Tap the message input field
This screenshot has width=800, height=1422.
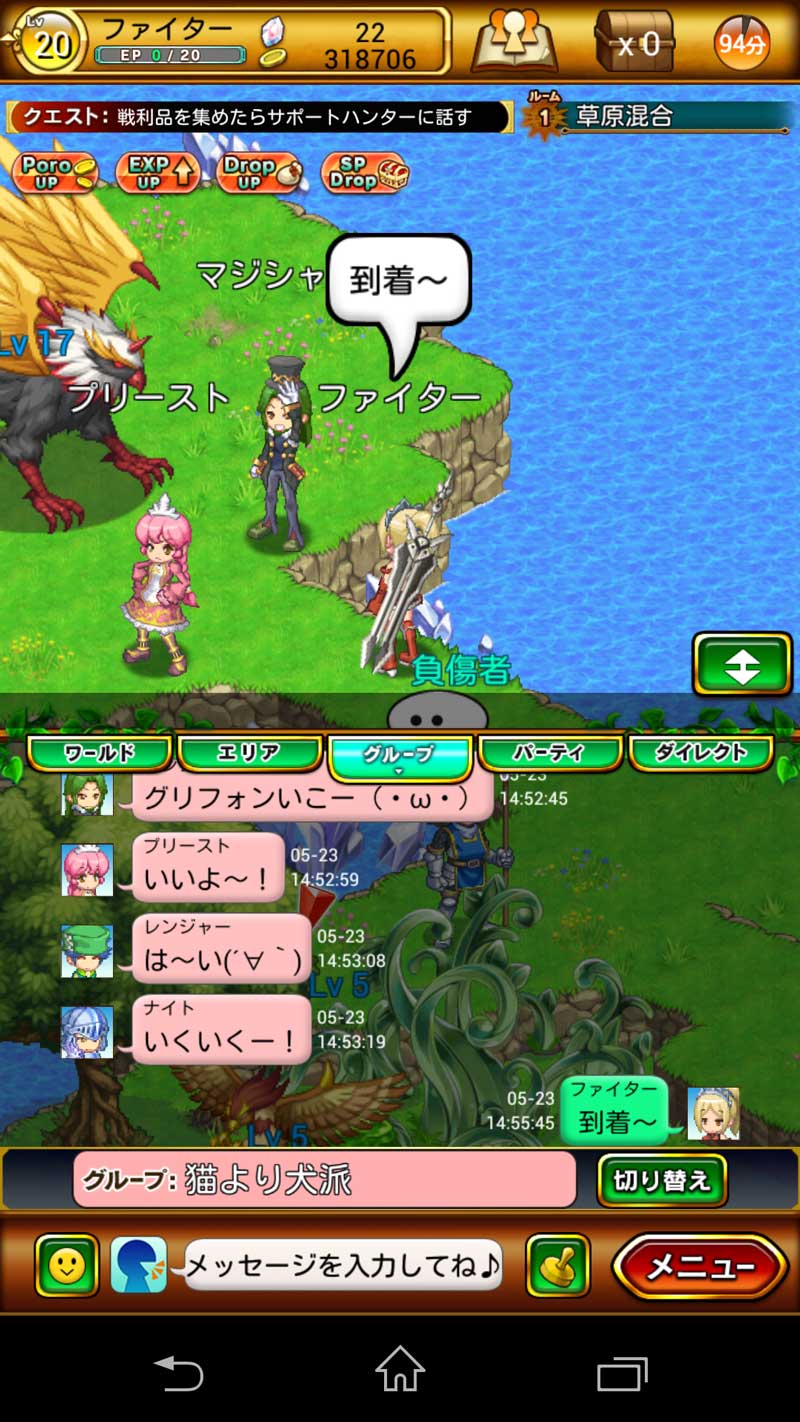(x=342, y=1266)
